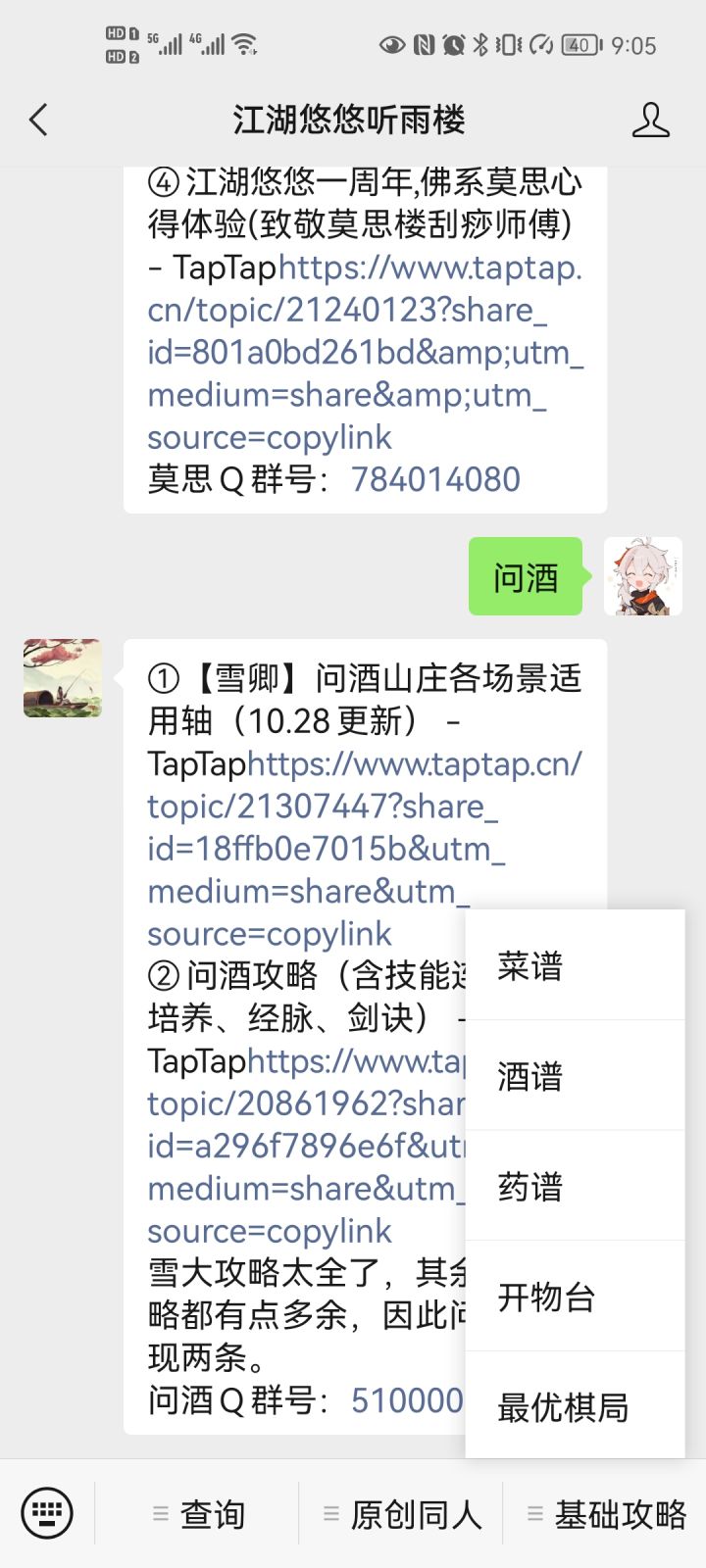The width and height of the screenshot is (706, 1568).
Task: Tap your own anime avatar beside 问酒
Action: tap(642, 576)
